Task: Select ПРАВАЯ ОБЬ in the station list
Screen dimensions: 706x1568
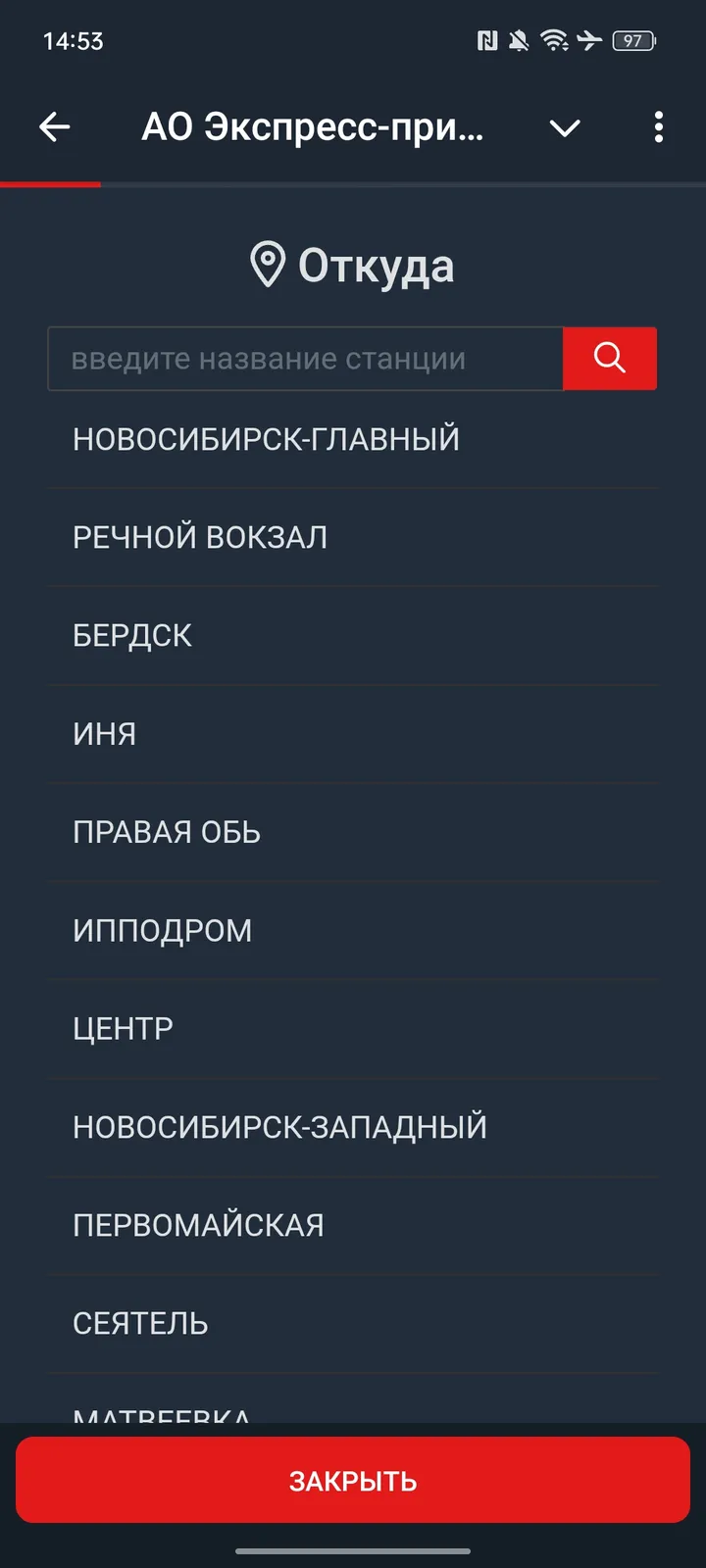Action: click(x=167, y=831)
